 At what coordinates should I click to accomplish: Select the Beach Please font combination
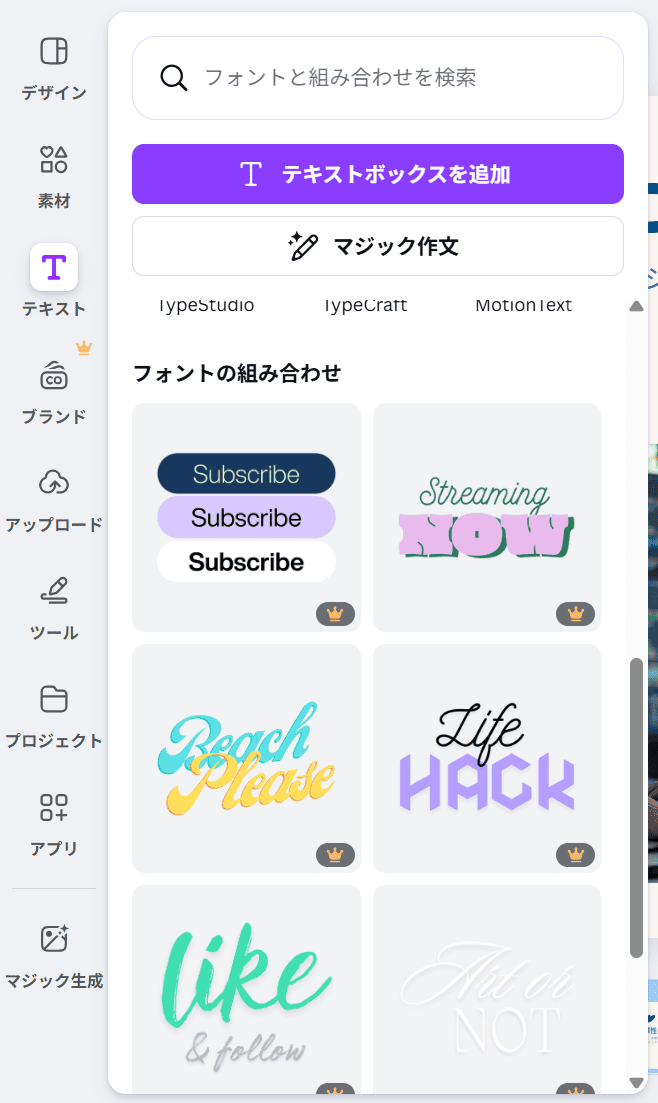coord(246,758)
